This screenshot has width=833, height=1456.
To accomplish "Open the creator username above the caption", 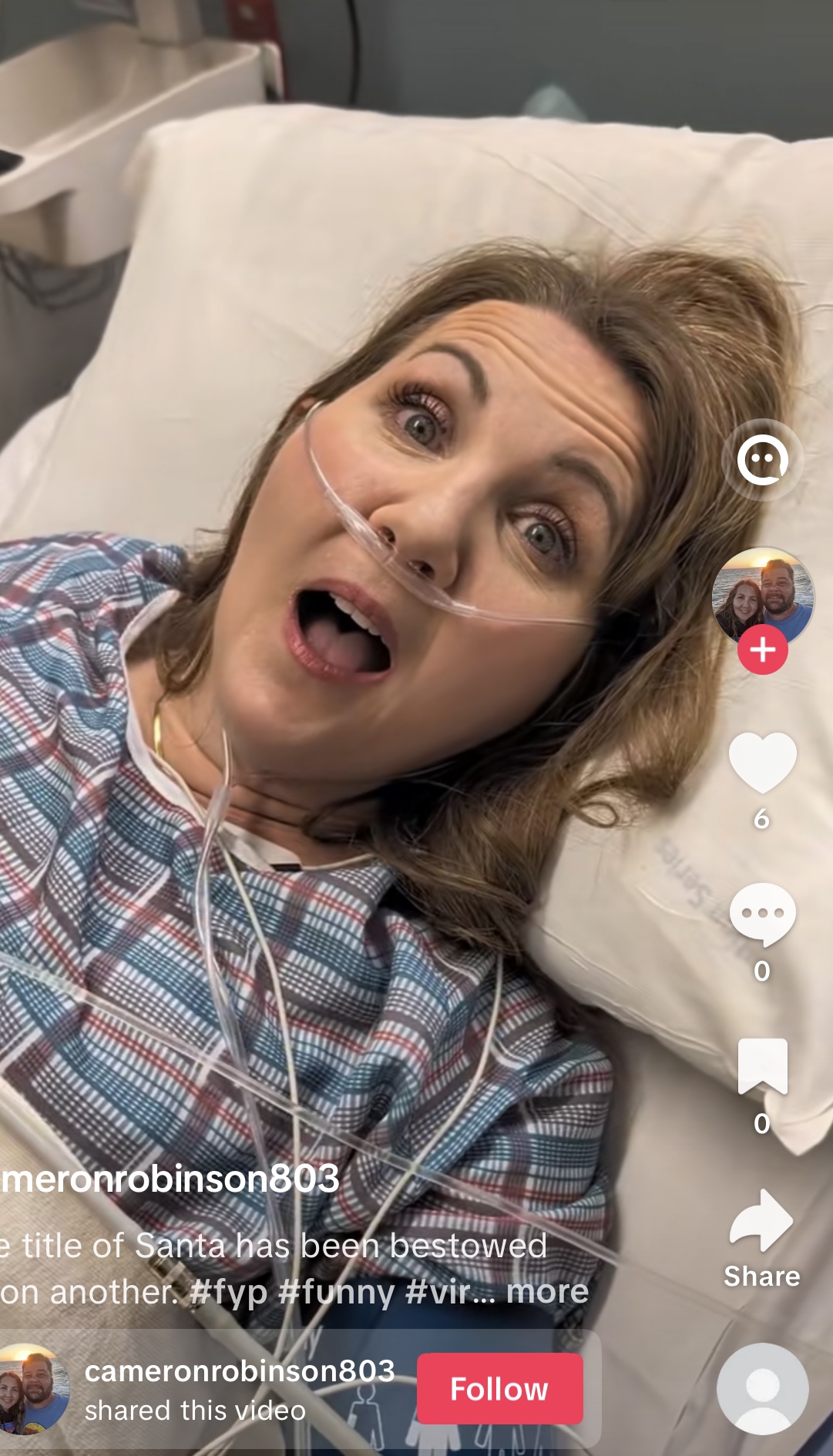I will pos(170,1179).
